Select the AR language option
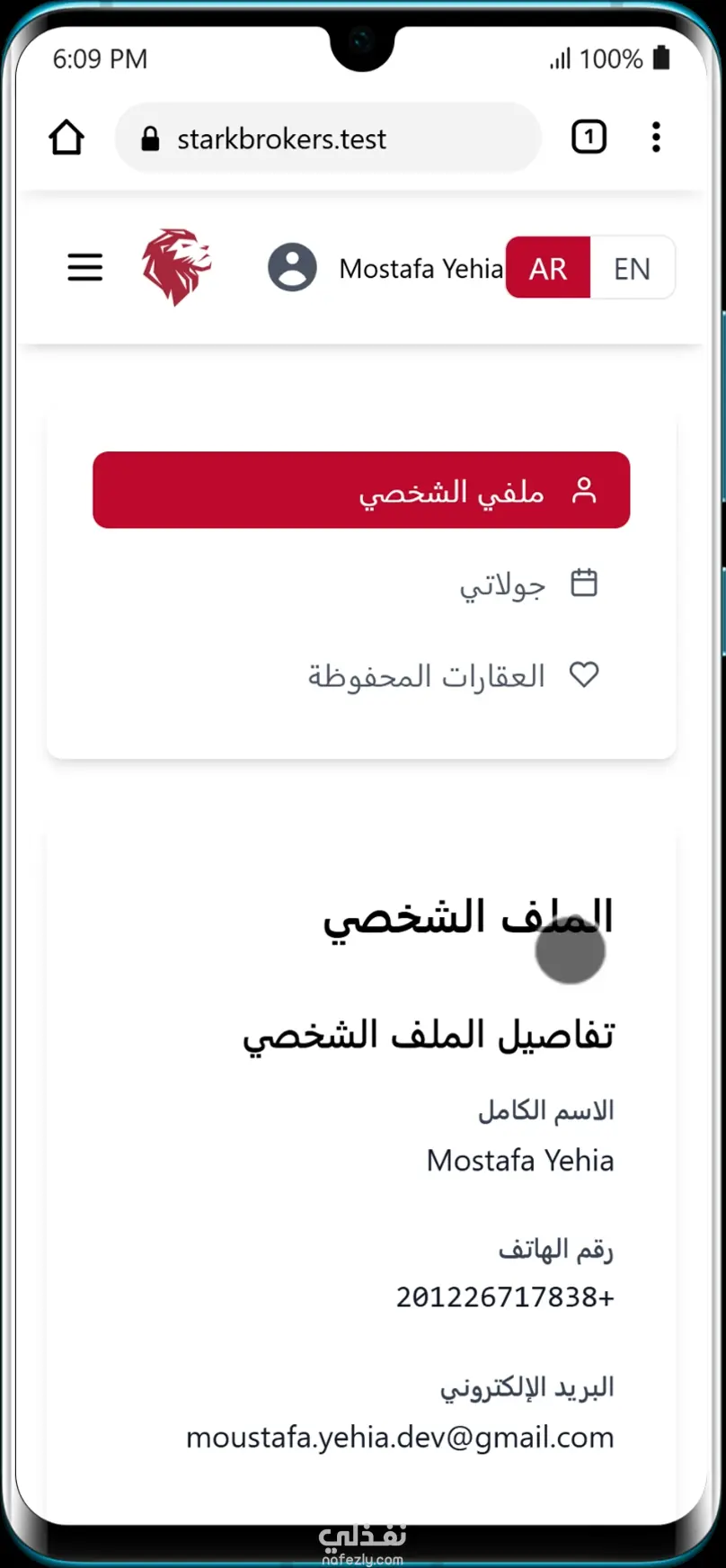 tap(548, 268)
